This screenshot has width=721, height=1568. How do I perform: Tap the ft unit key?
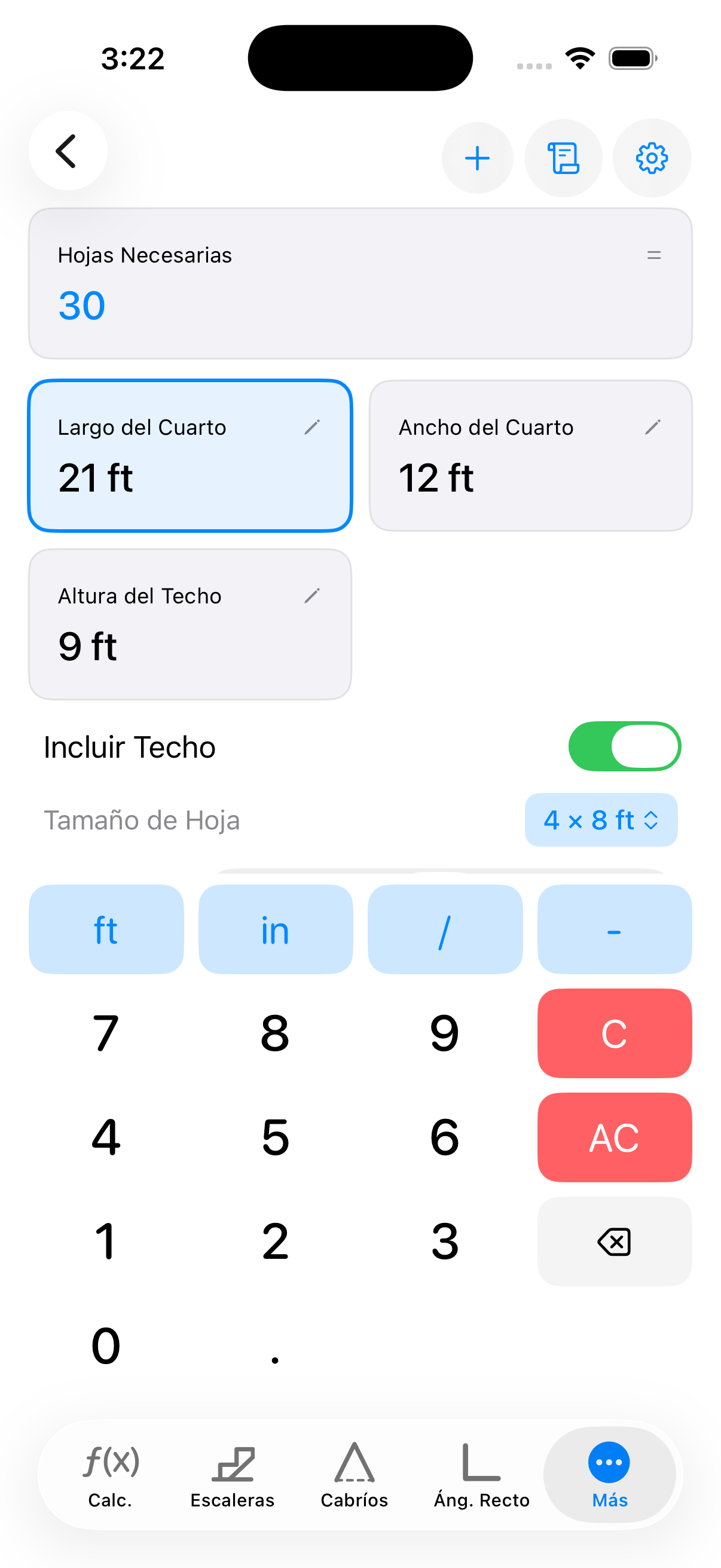pyautogui.click(x=106, y=929)
